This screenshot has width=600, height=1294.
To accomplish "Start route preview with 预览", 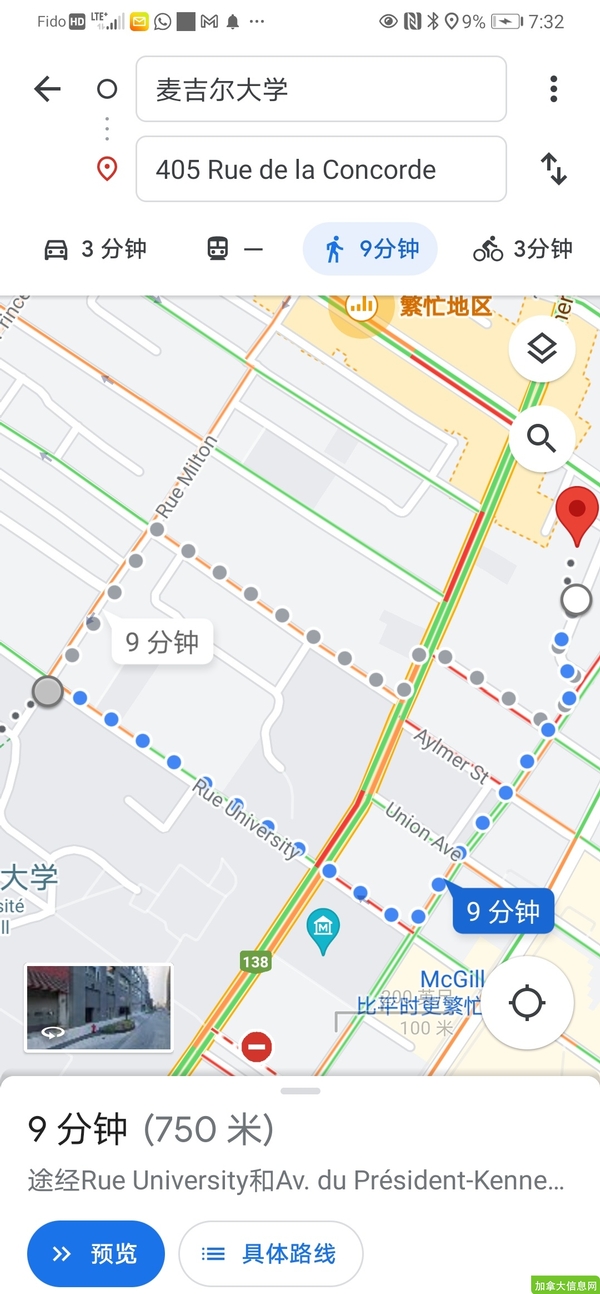I will (x=96, y=1253).
